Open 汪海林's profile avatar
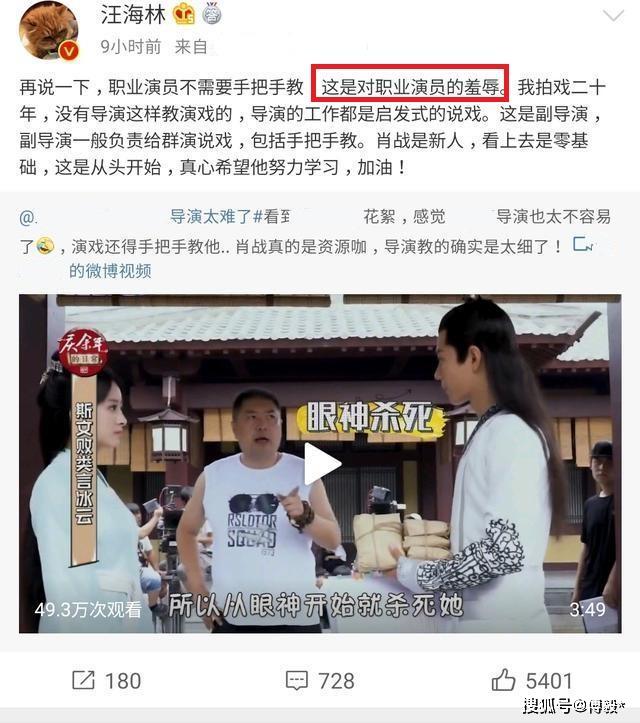Viewport: 640px width, 723px height. click(x=49, y=30)
